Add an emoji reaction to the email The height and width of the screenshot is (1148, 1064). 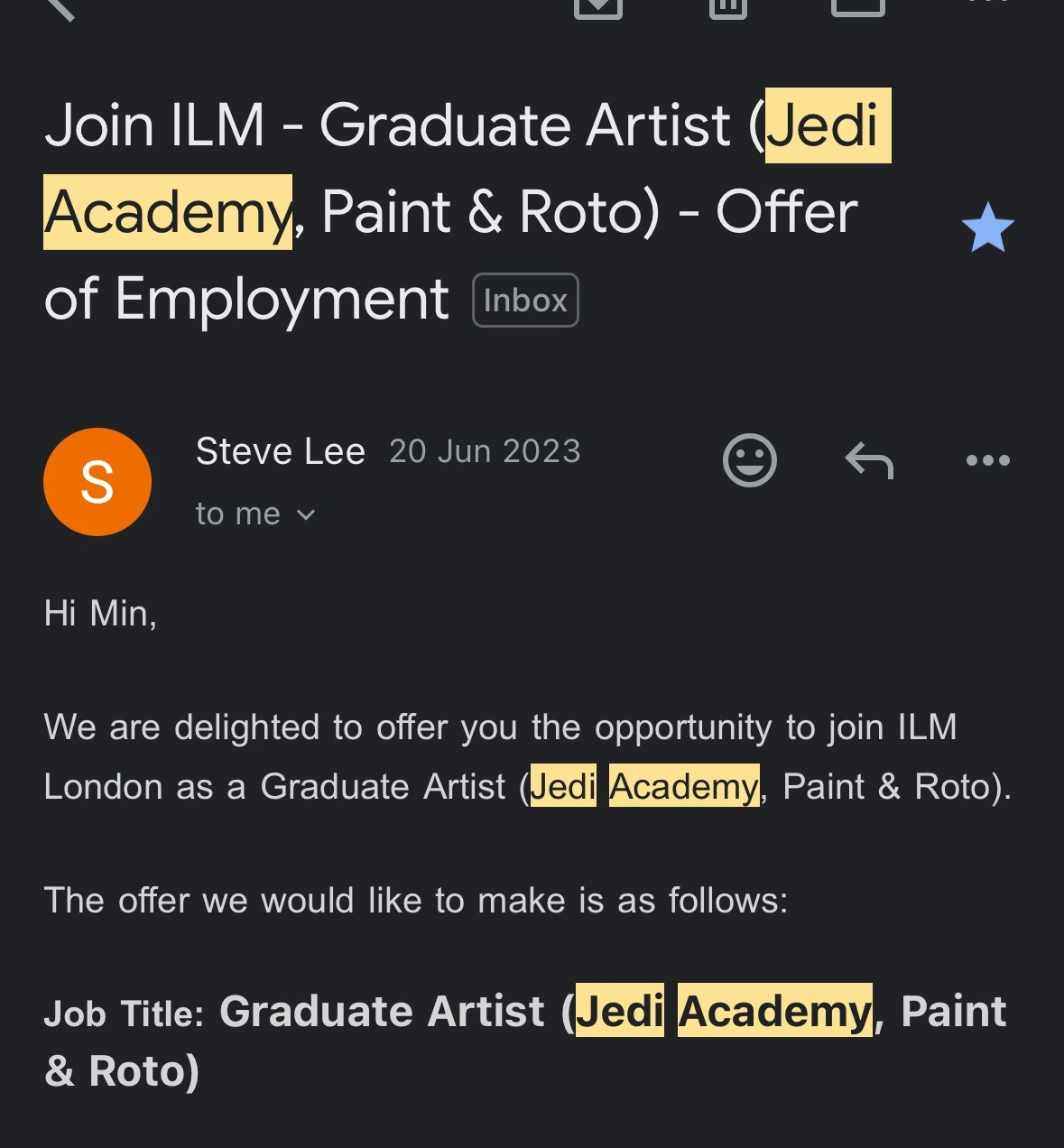[x=749, y=460]
